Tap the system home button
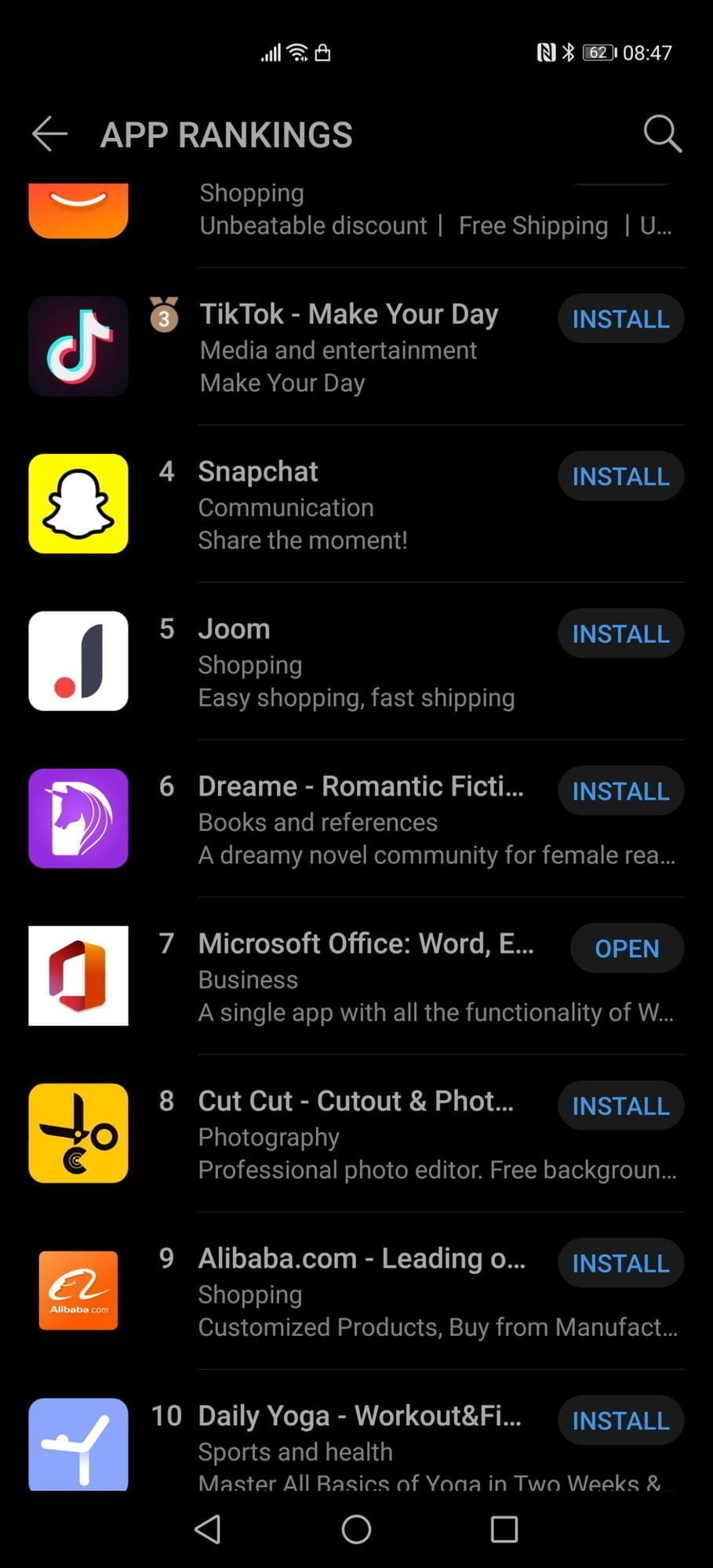The height and width of the screenshot is (1568, 713). [x=356, y=1529]
